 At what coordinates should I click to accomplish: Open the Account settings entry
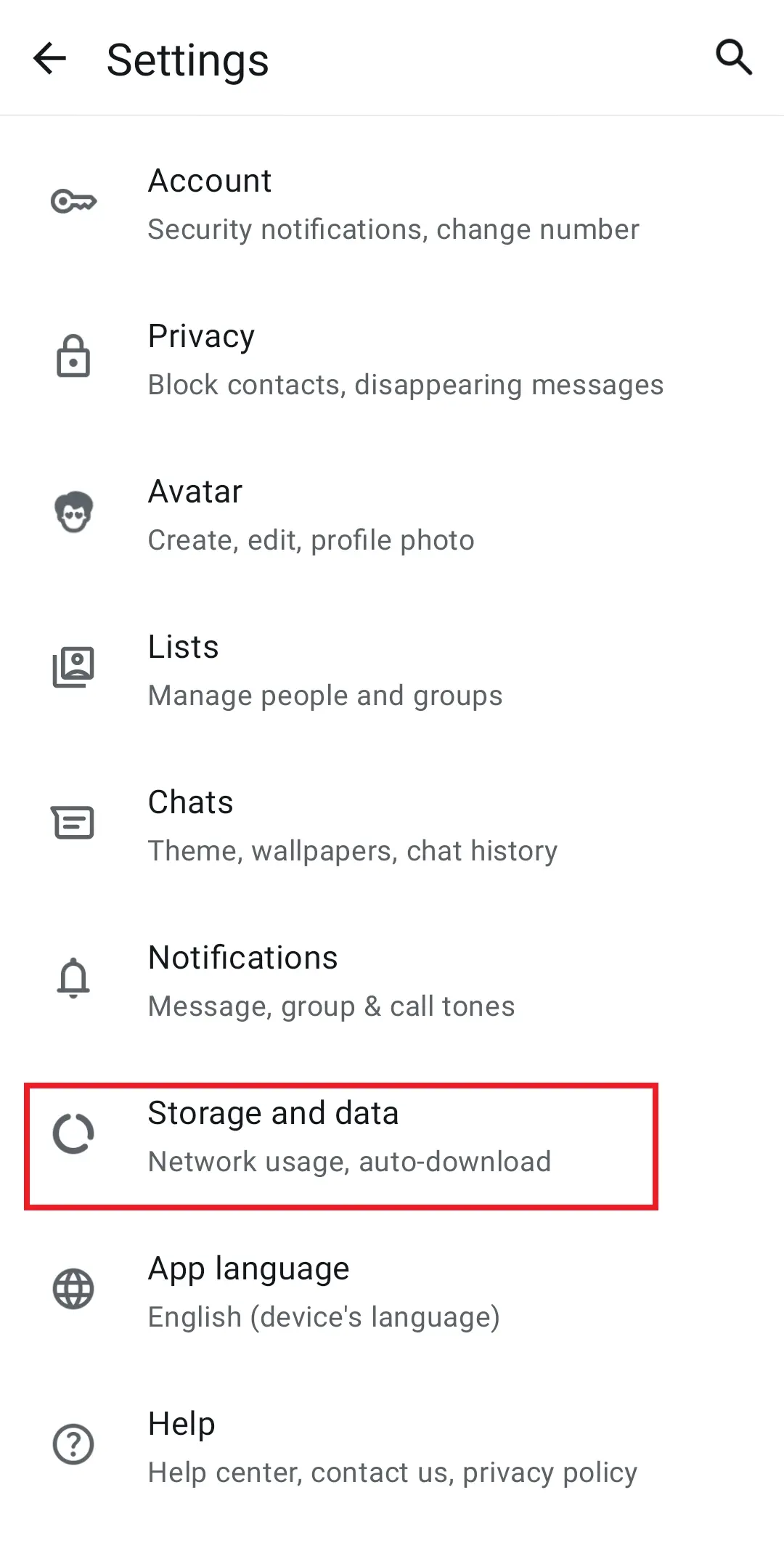pyautogui.click(x=392, y=204)
